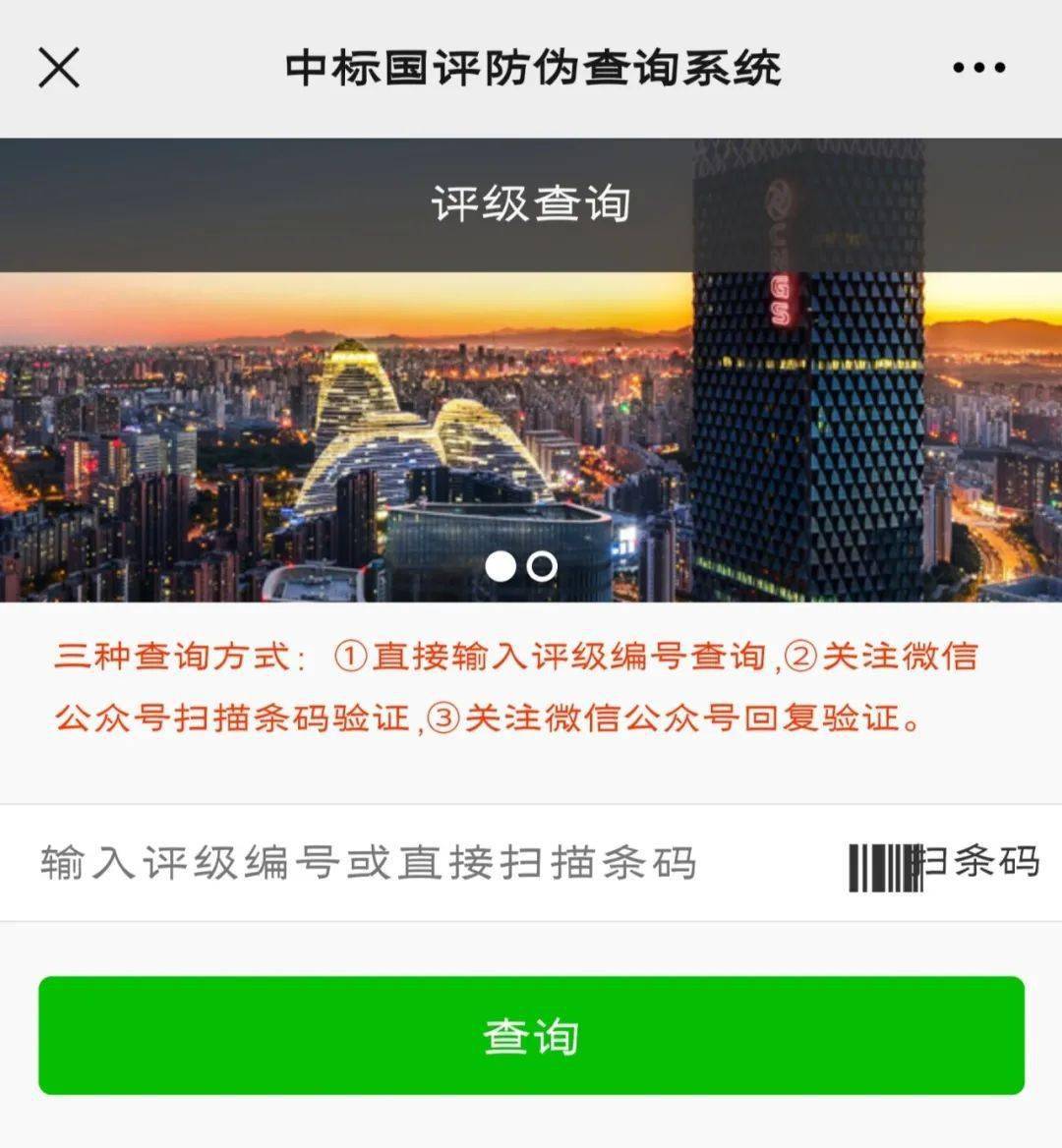Jump to the second banner slide dot
The width and height of the screenshot is (1062, 1148).
542,566
